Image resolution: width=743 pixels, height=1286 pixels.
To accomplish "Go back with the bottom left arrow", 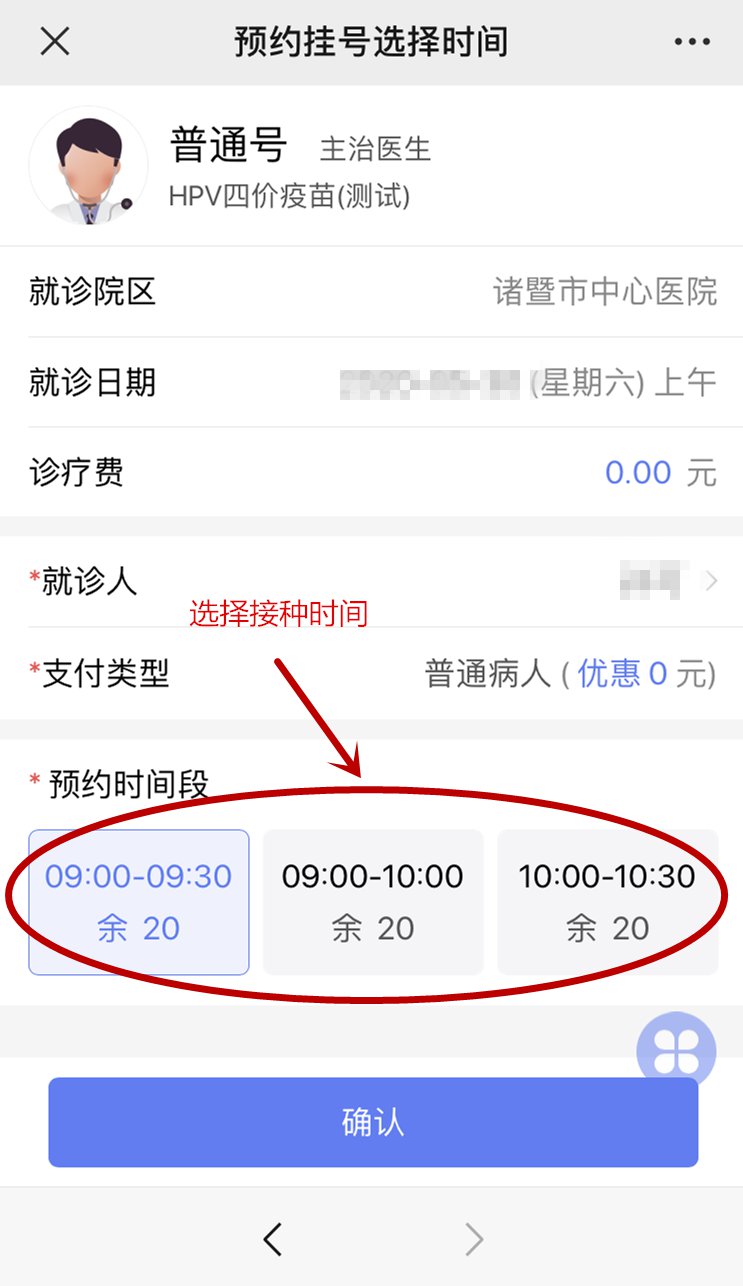I will click(x=272, y=1239).
